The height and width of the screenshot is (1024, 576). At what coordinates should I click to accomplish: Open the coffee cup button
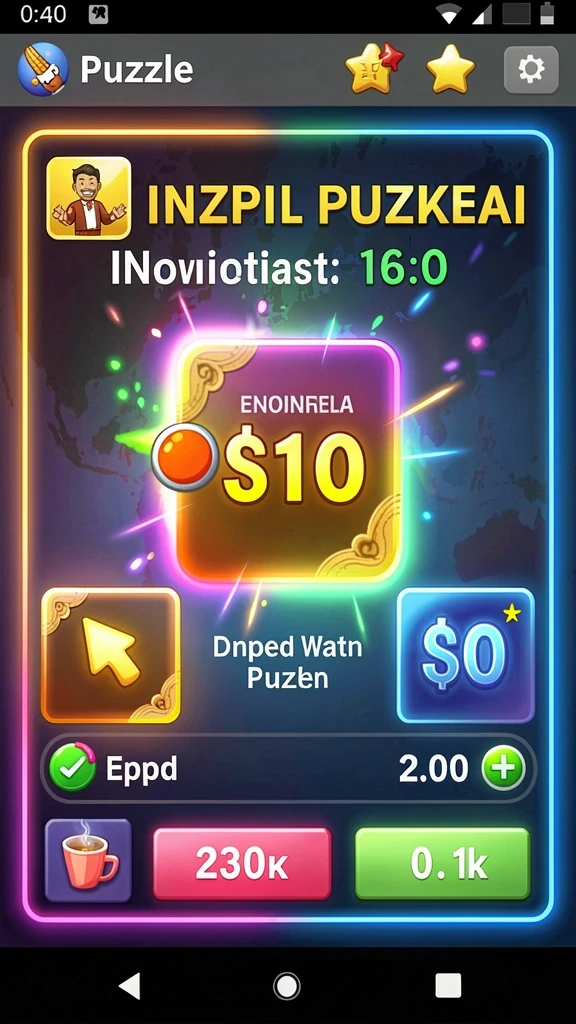[x=88, y=860]
